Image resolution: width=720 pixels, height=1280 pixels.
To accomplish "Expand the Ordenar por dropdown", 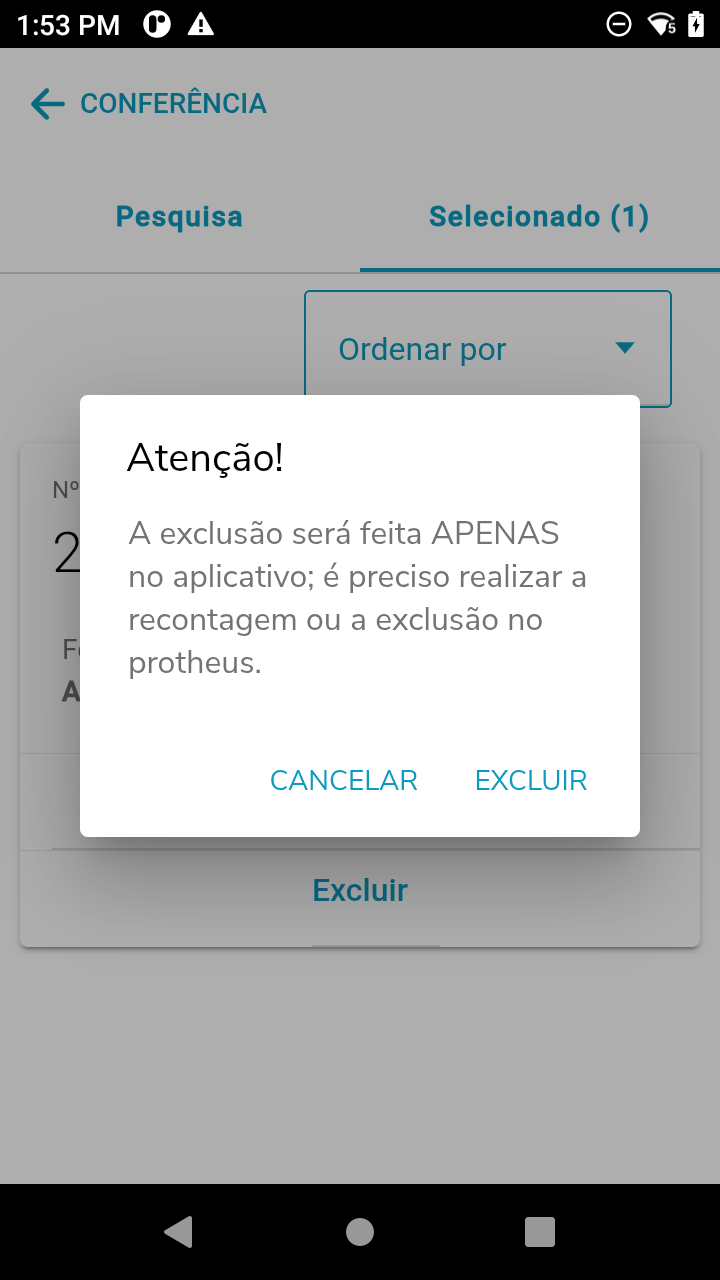I will [487, 349].
